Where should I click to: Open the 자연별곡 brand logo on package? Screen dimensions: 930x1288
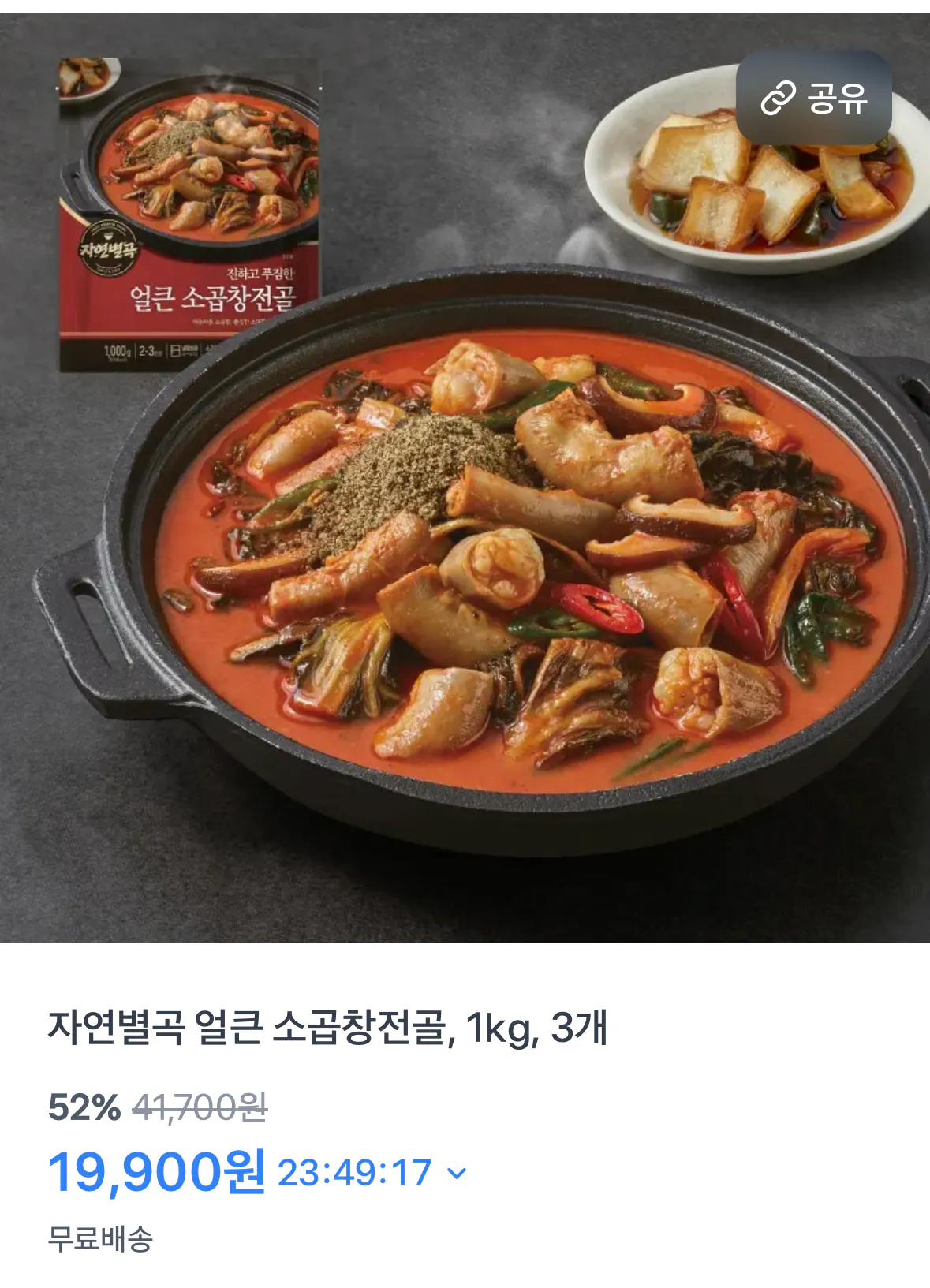[x=110, y=246]
